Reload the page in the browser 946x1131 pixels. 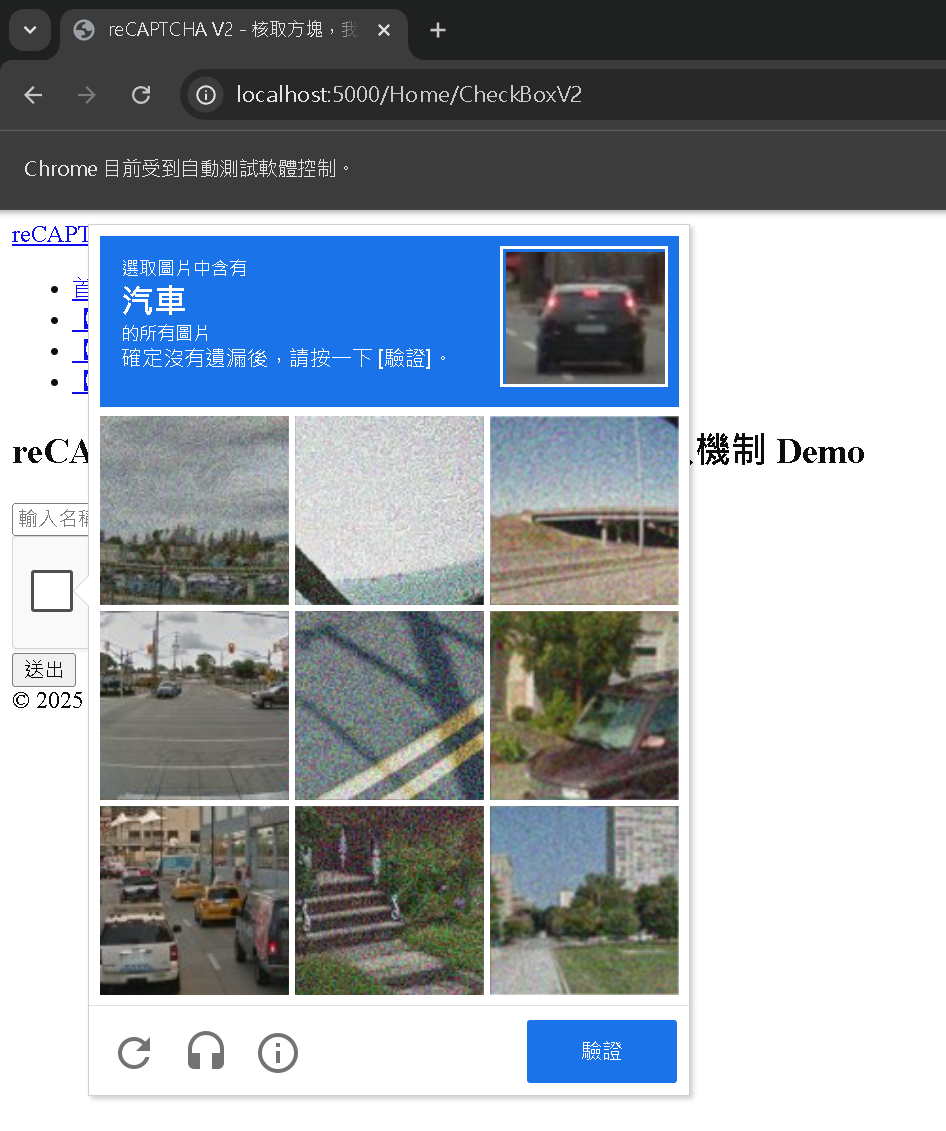[141, 95]
